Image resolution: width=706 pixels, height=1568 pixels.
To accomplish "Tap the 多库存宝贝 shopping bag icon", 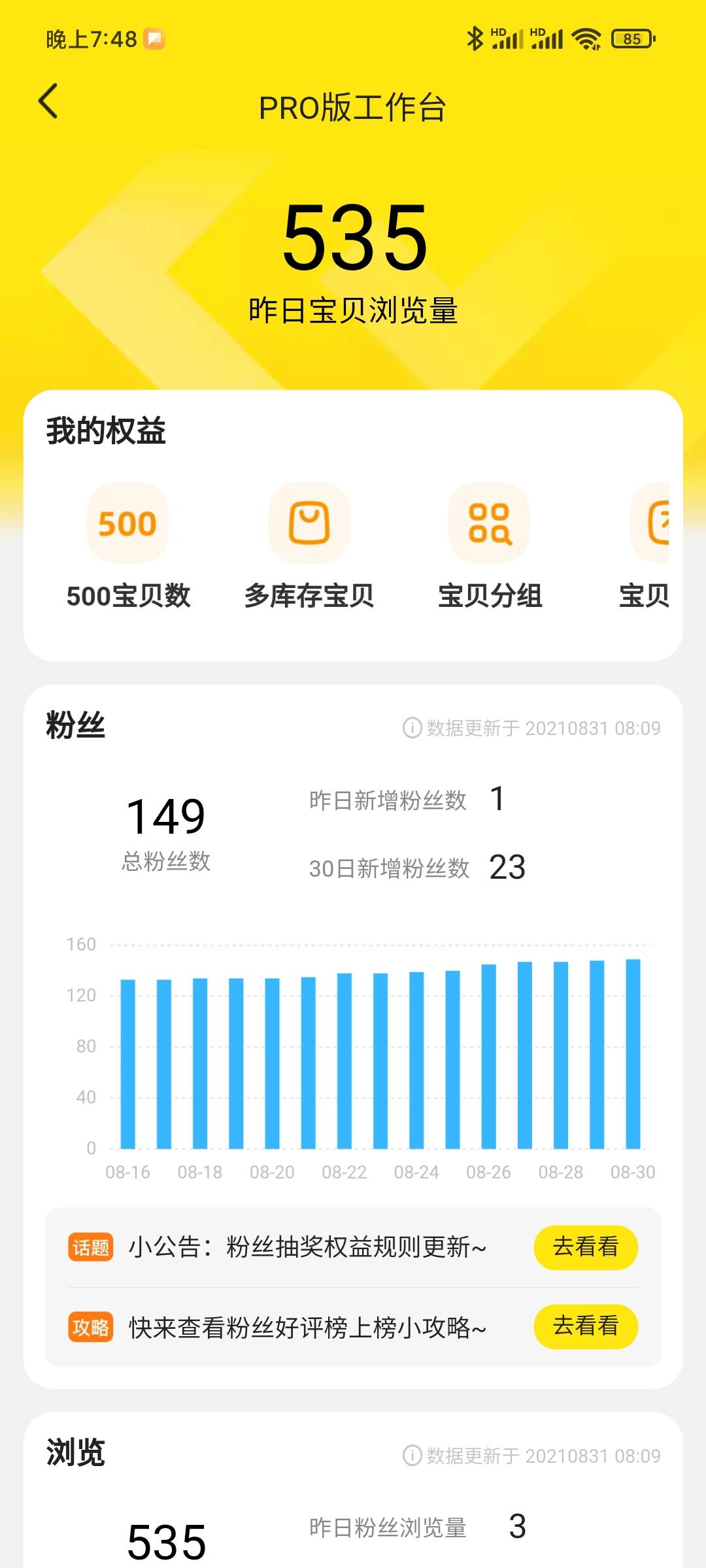I will pyautogui.click(x=309, y=523).
